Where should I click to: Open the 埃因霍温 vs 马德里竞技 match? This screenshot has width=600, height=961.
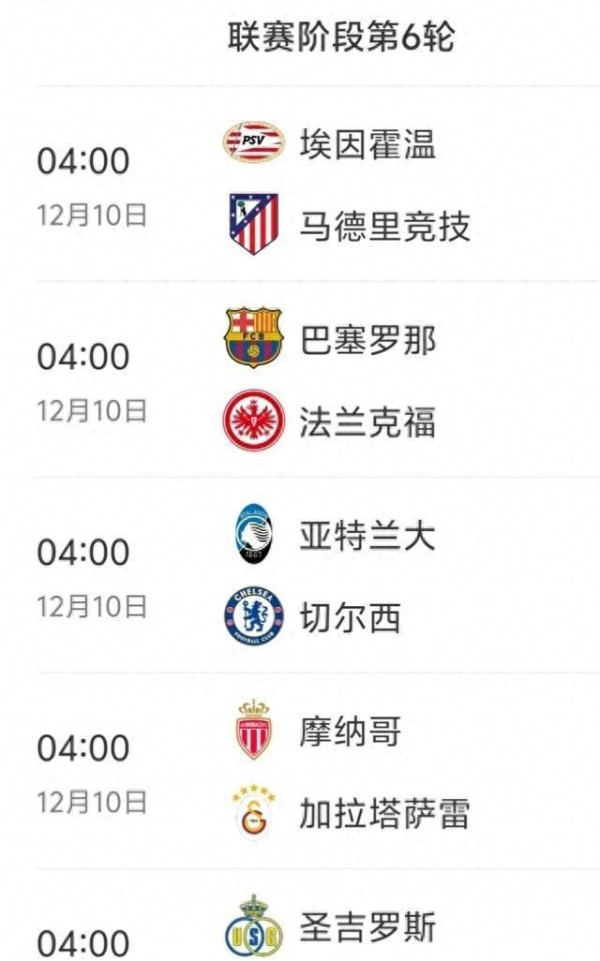(x=300, y=186)
